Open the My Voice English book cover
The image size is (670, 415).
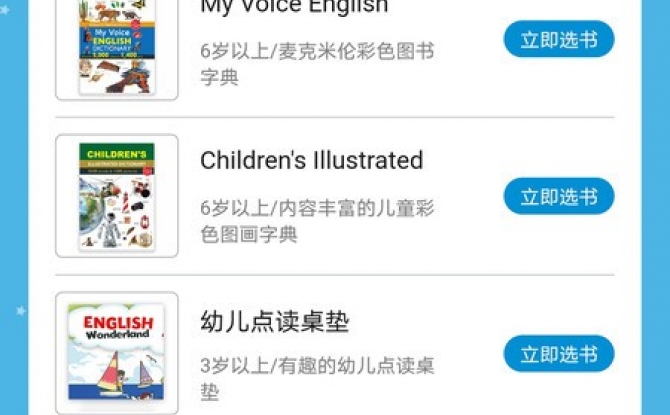click(117, 45)
